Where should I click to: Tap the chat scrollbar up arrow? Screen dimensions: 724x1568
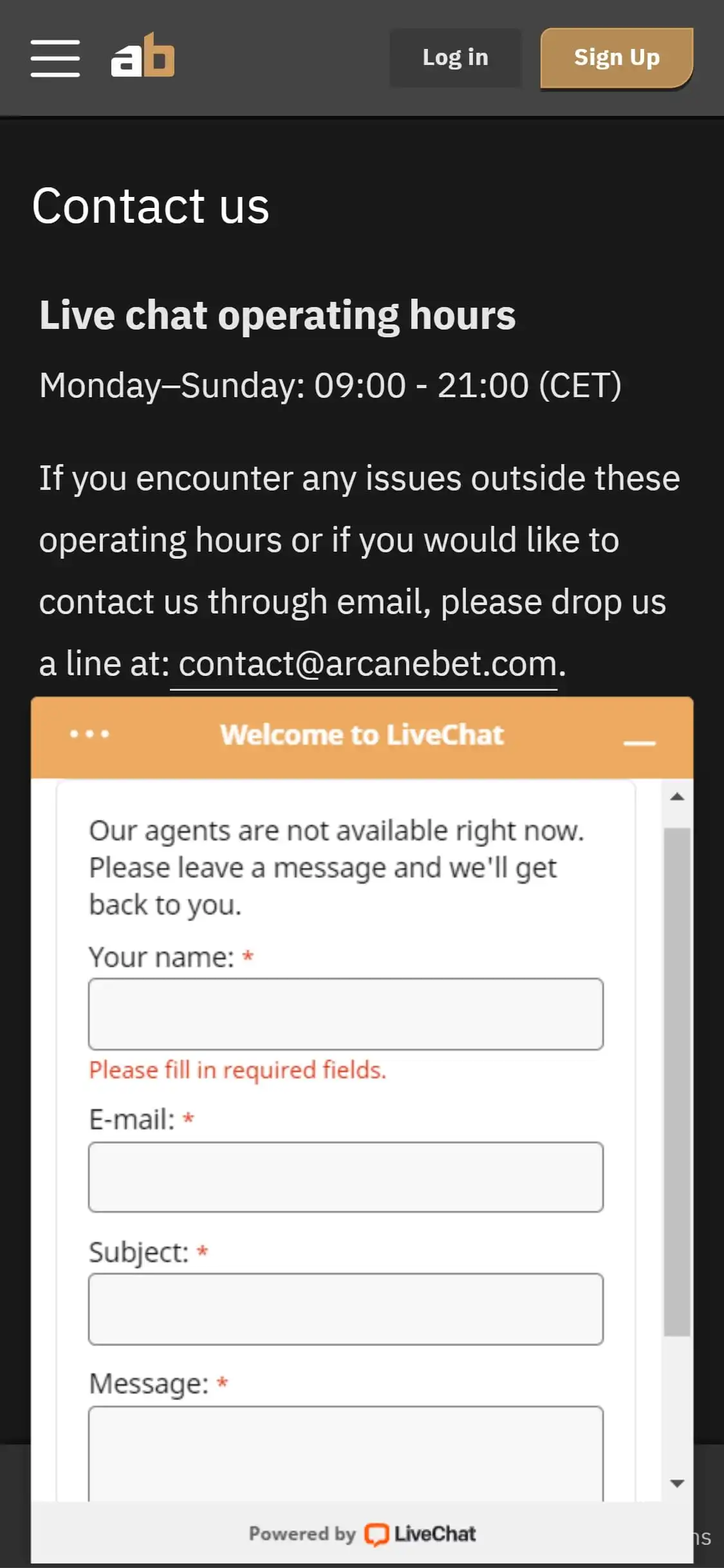(676, 797)
